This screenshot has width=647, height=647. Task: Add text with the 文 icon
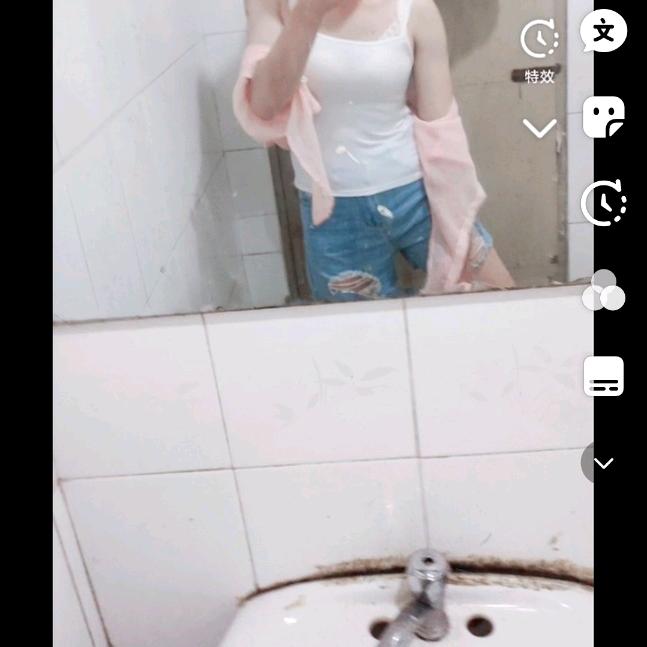[604, 32]
